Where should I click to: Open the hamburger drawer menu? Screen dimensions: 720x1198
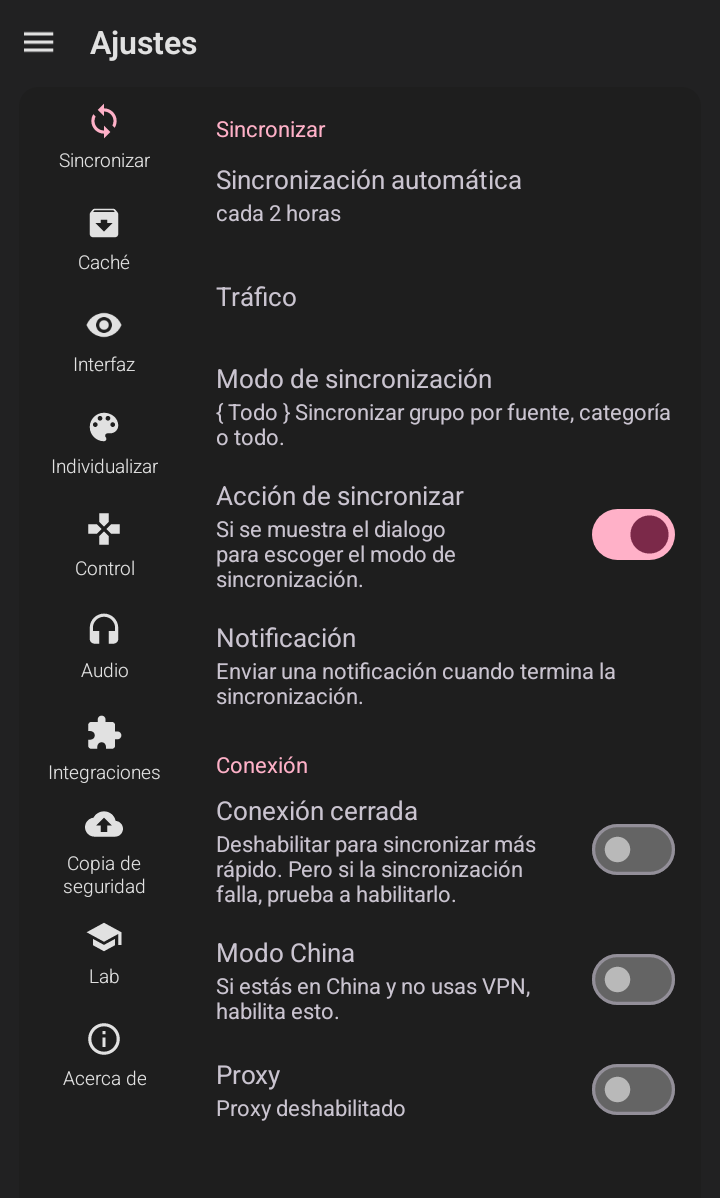coord(39,42)
